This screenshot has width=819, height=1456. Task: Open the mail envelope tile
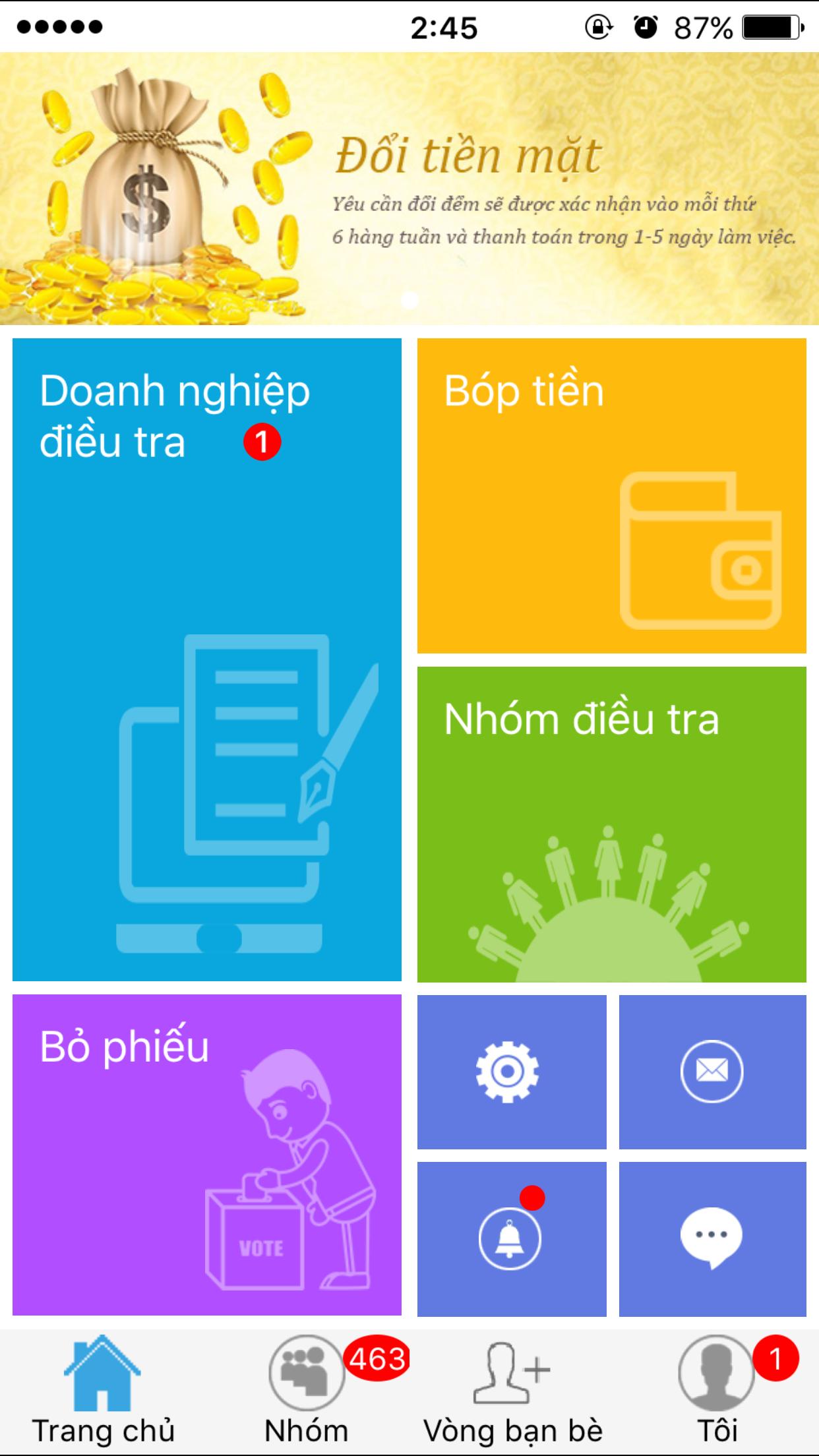click(x=713, y=1072)
